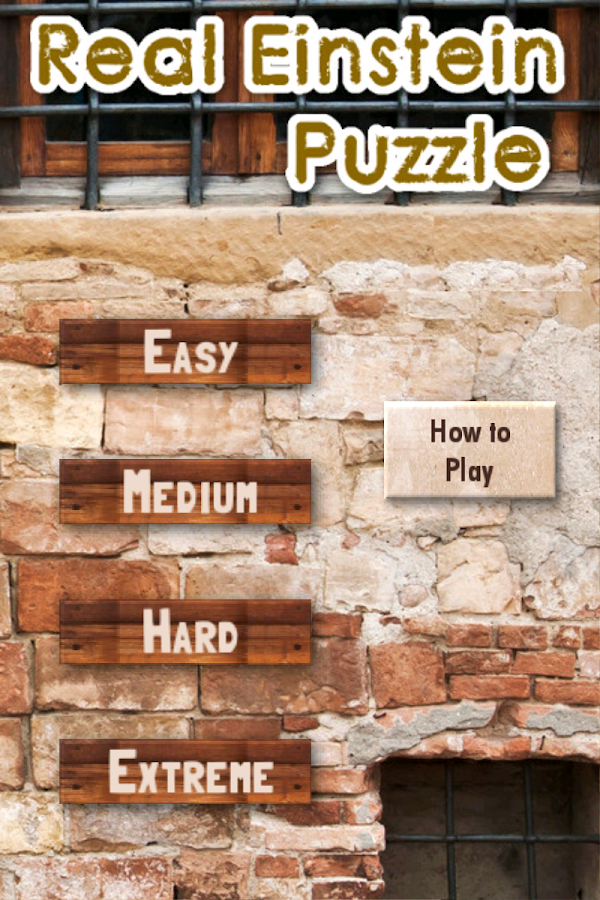Begin an Extreme difficulty puzzle
Screen dimensions: 600x900
pyautogui.click(x=185, y=772)
